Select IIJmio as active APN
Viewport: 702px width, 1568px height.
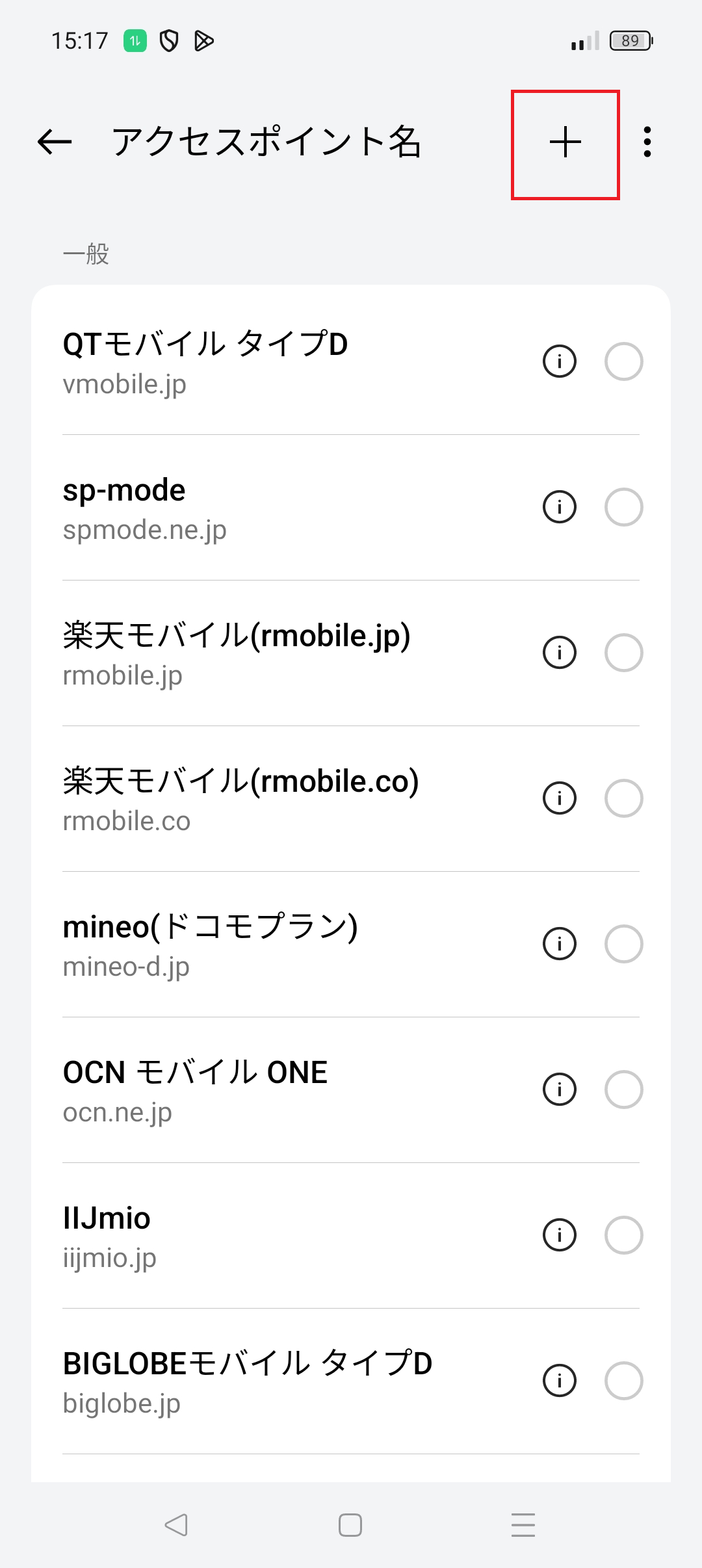click(x=623, y=1235)
